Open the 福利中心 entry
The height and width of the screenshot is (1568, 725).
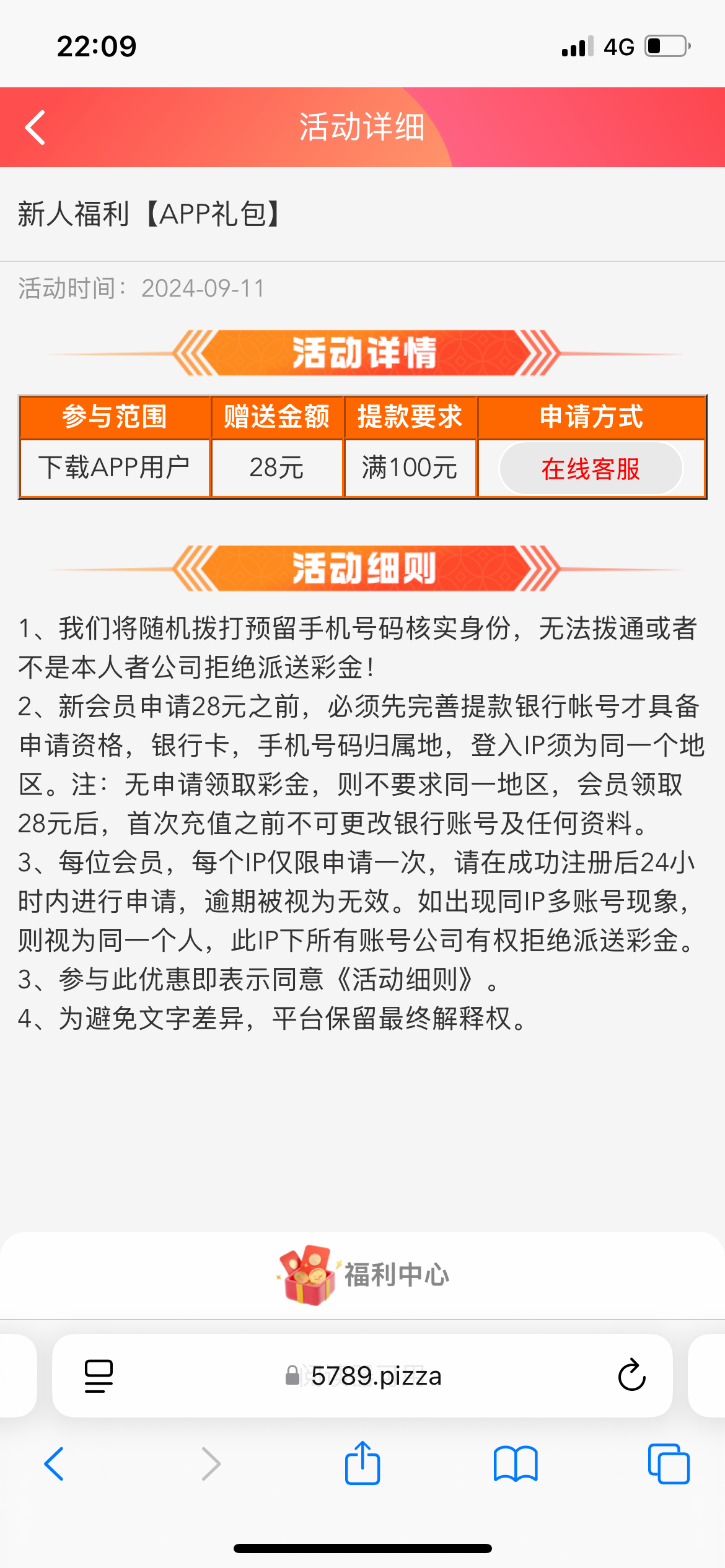click(363, 1274)
